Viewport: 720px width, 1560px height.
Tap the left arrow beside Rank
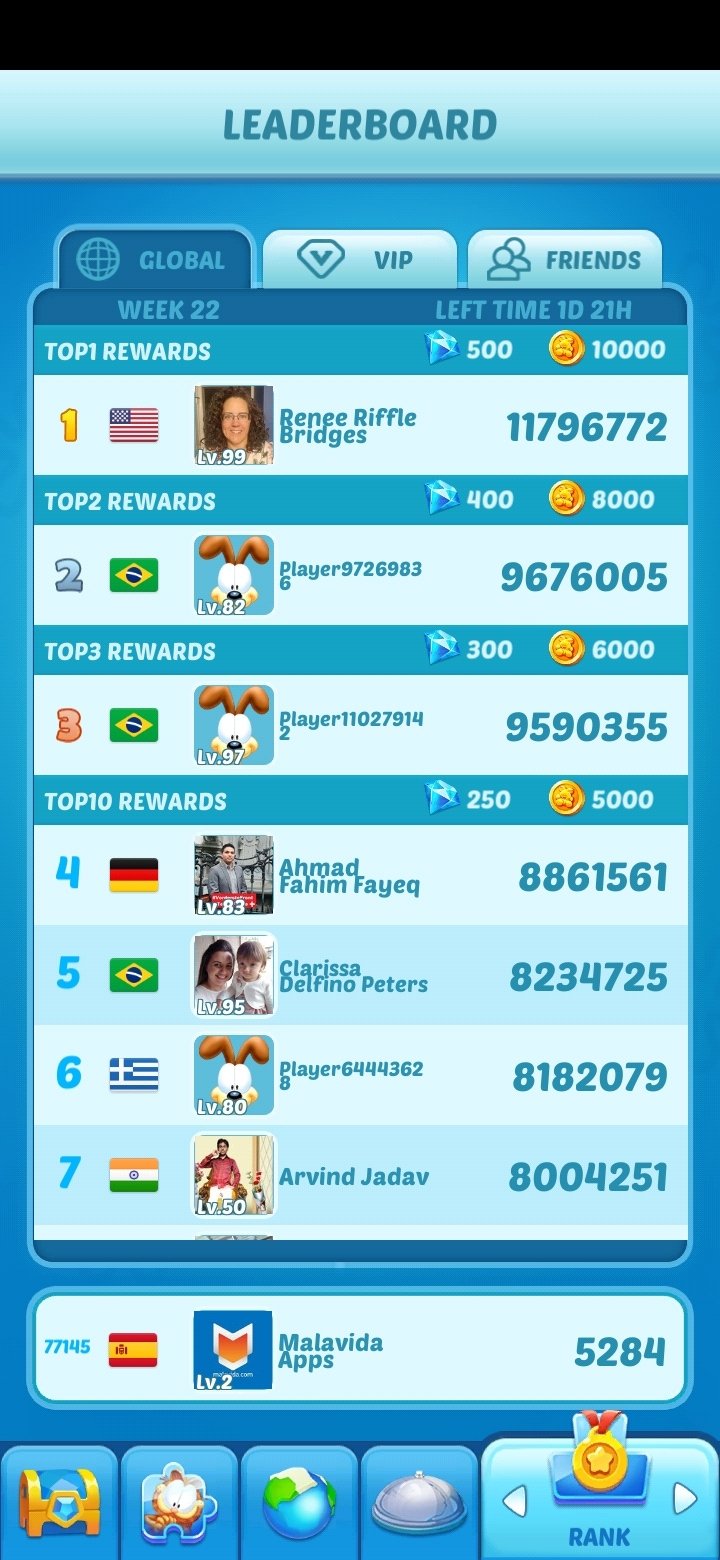514,1500
